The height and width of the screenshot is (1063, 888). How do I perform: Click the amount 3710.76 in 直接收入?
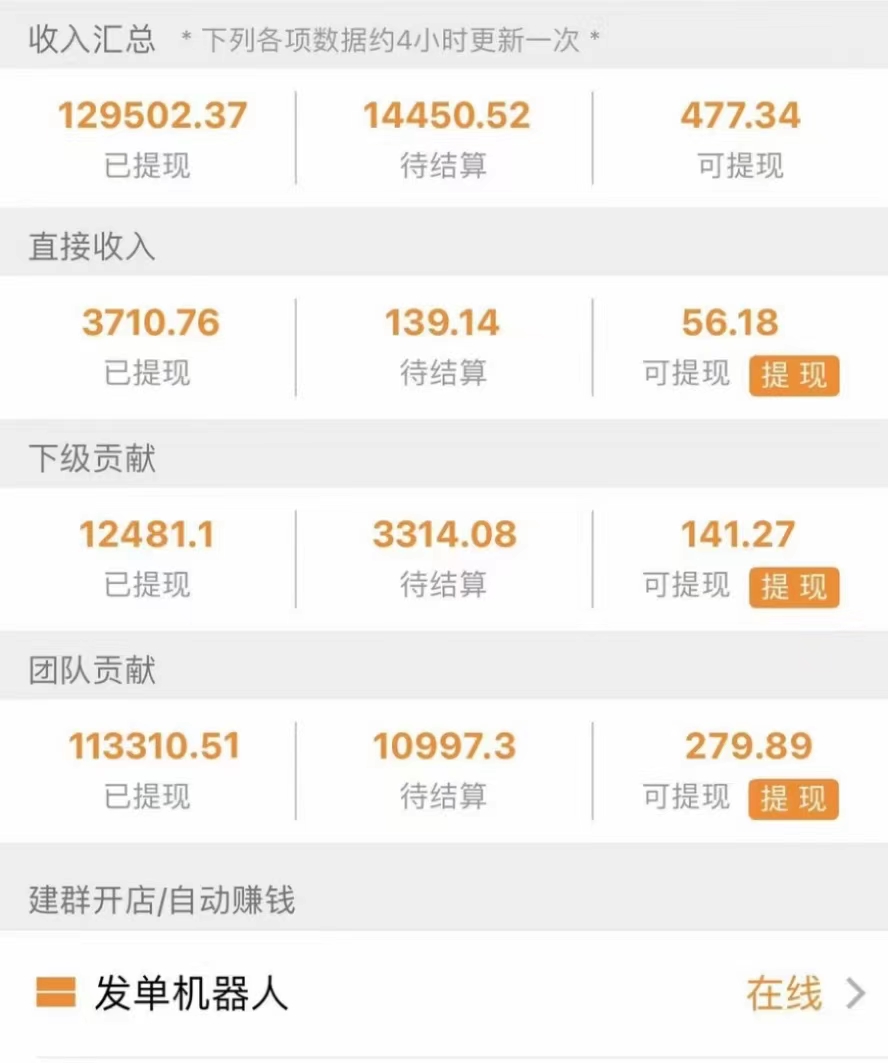(x=148, y=322)
